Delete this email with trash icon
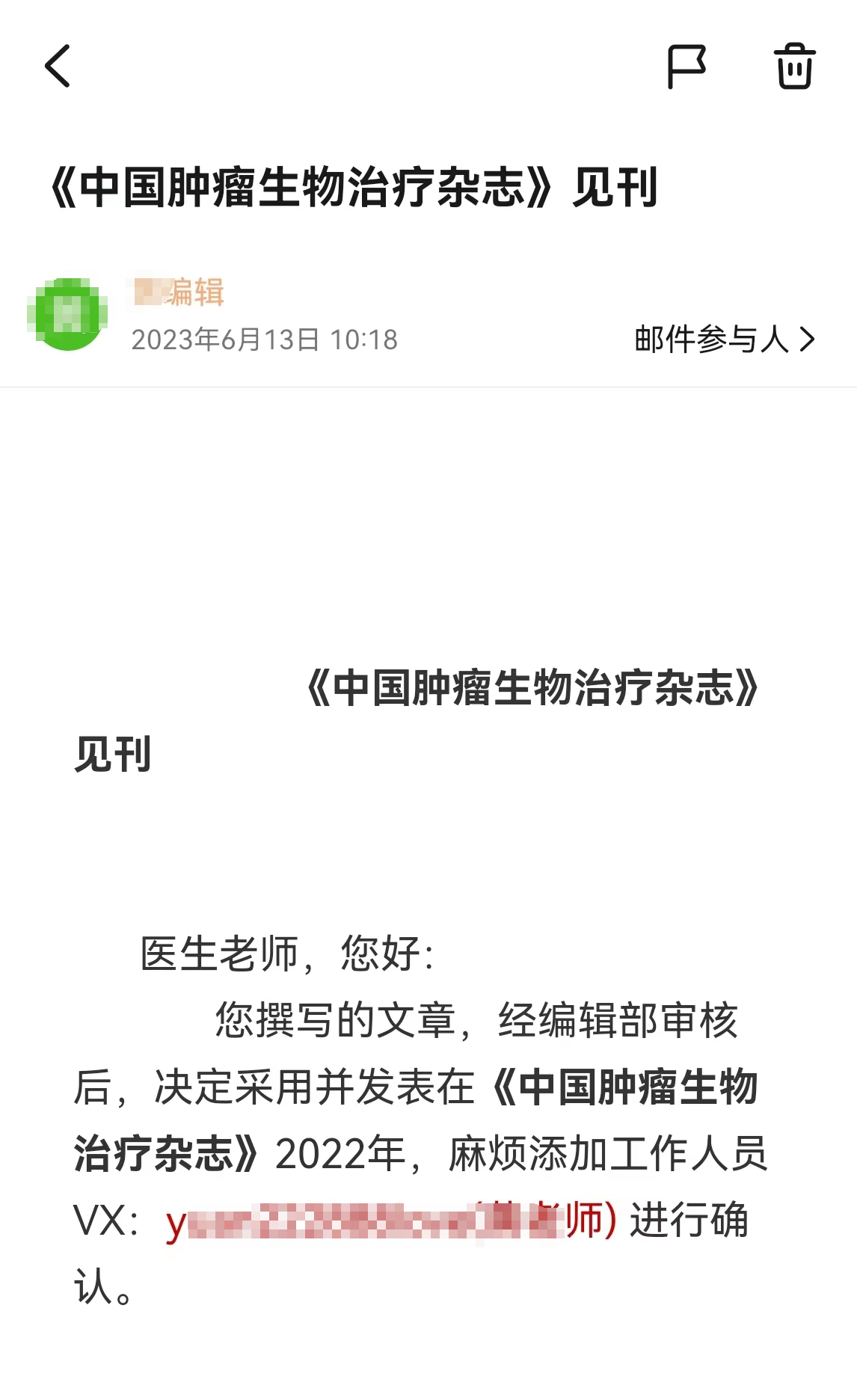The height and width of the screenshot is (1400, 857). coord(794,66)
